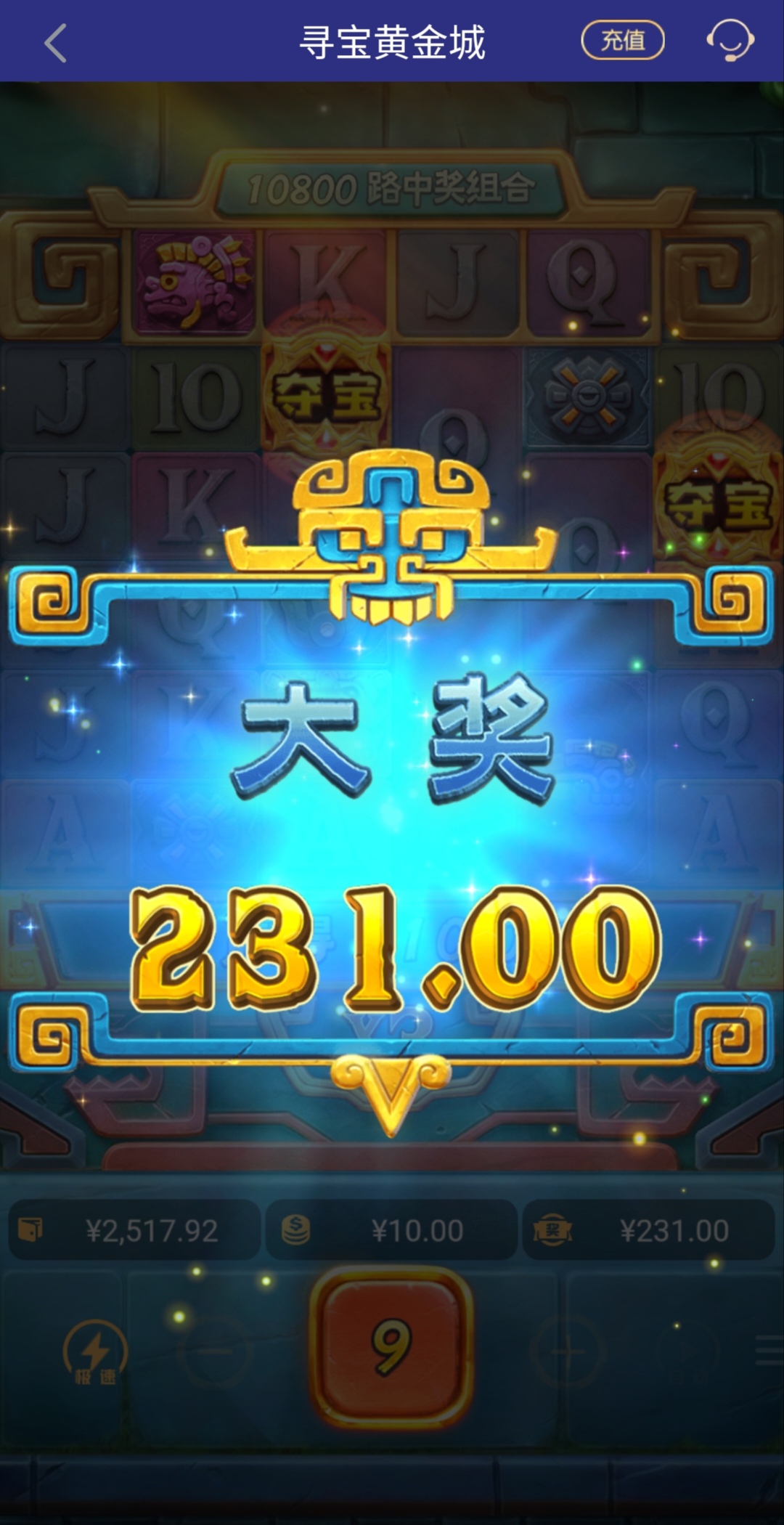Increase the bet with the plus button
784x1525 pixels.
568,1352
